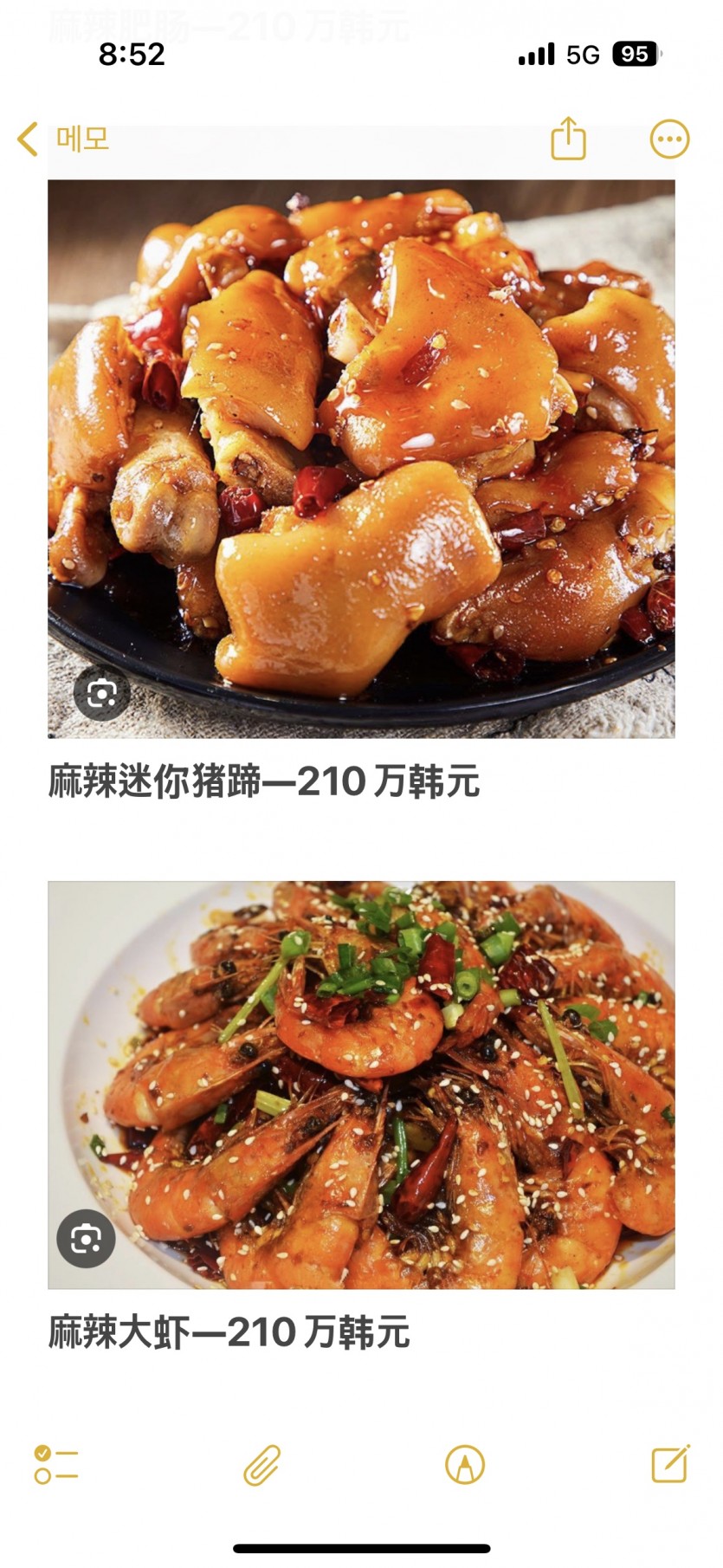Go back to 메모 list
Image resolution: width=723 pixels, height=1568 pixels.
(x=62, y=139)
